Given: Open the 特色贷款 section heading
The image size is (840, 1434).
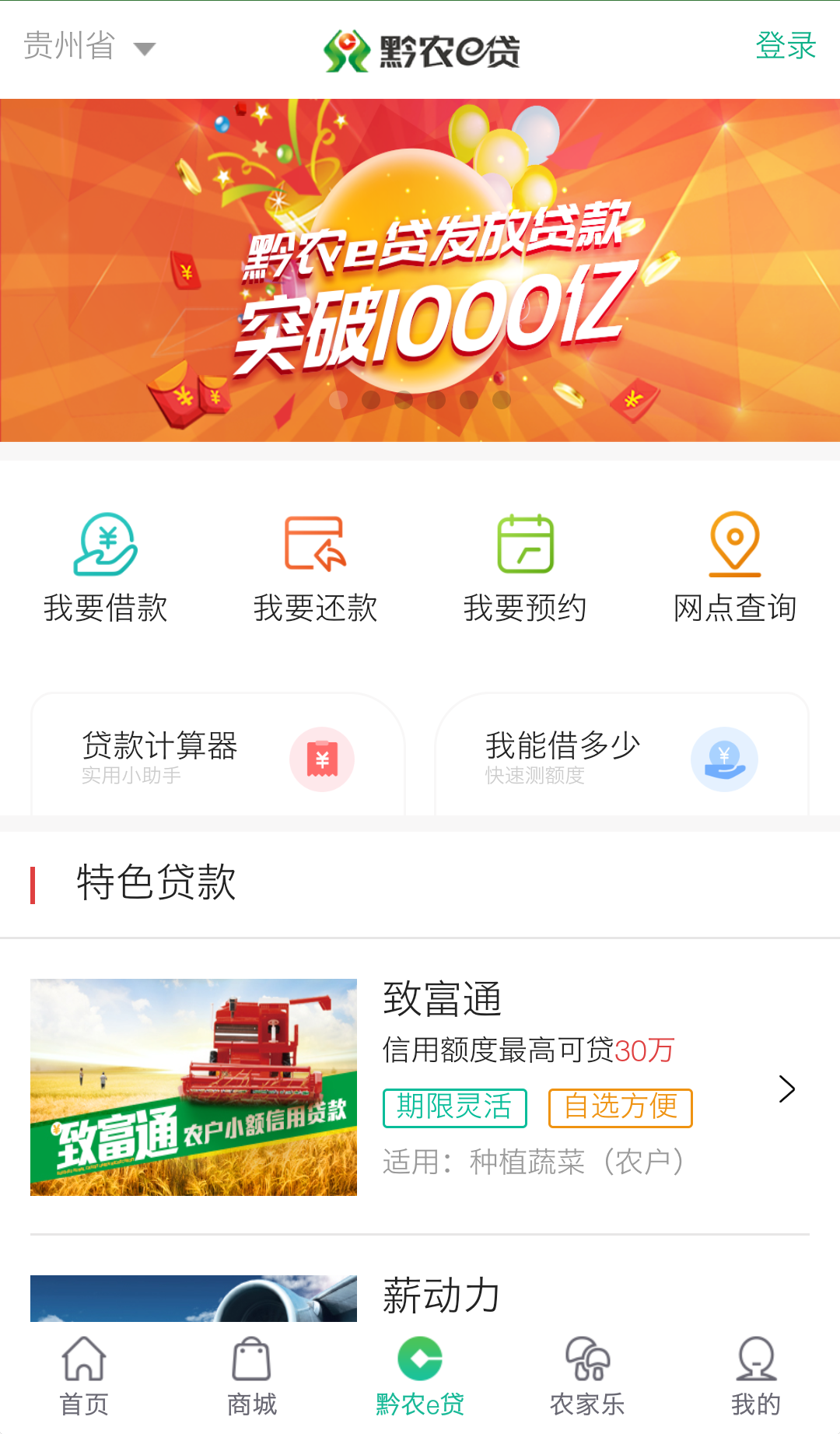Looking at the screenshot, I should tap(155, 882).
